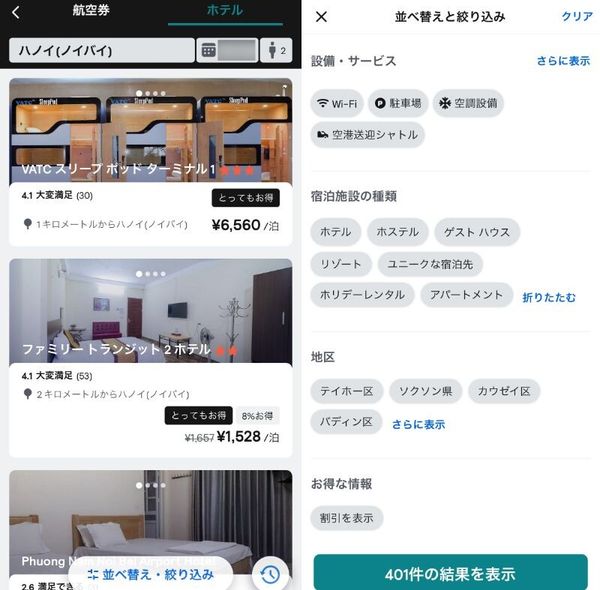Enable the 割引を表示 chip
The width and height of the screenshot is (600, 590).
[347, 518]
